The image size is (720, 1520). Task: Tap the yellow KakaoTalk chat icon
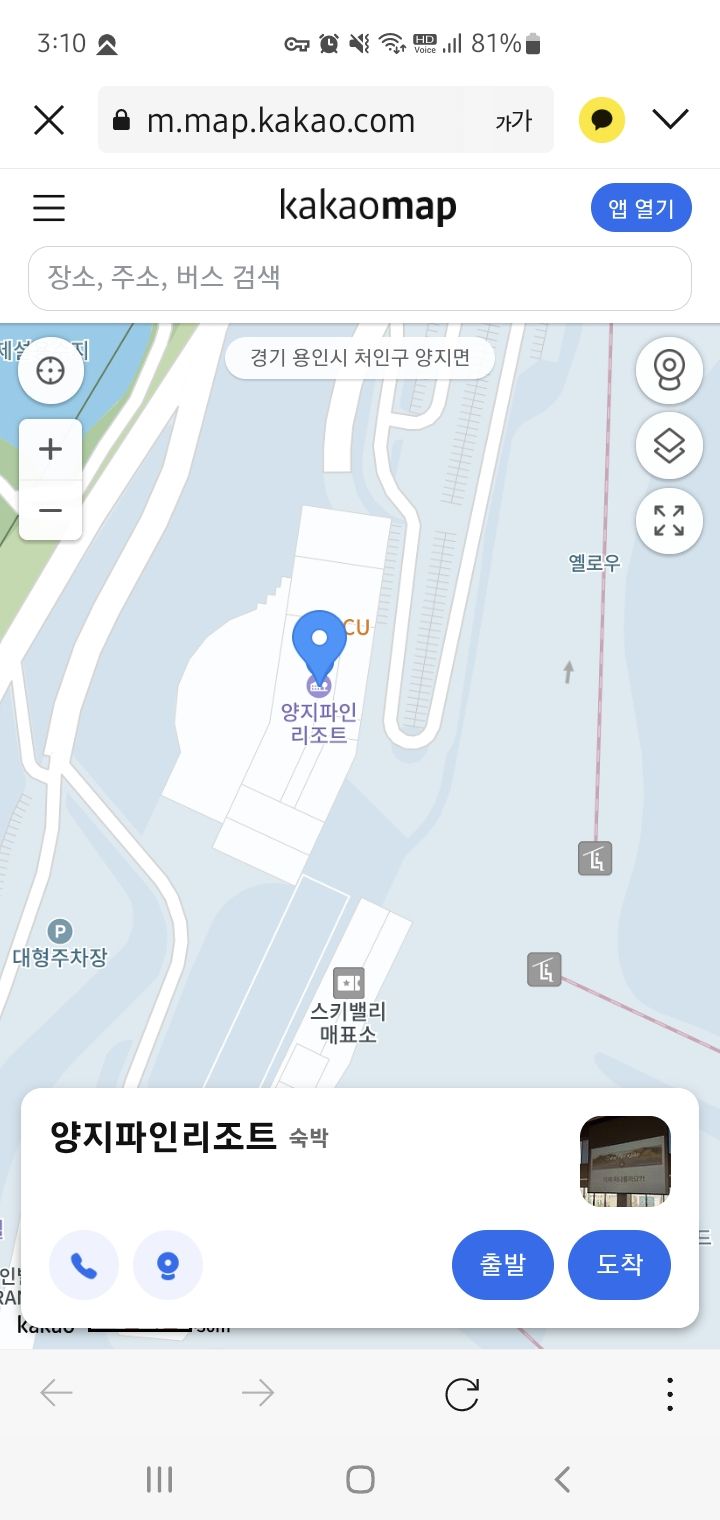pyautogui.click(x=602, y=121)
